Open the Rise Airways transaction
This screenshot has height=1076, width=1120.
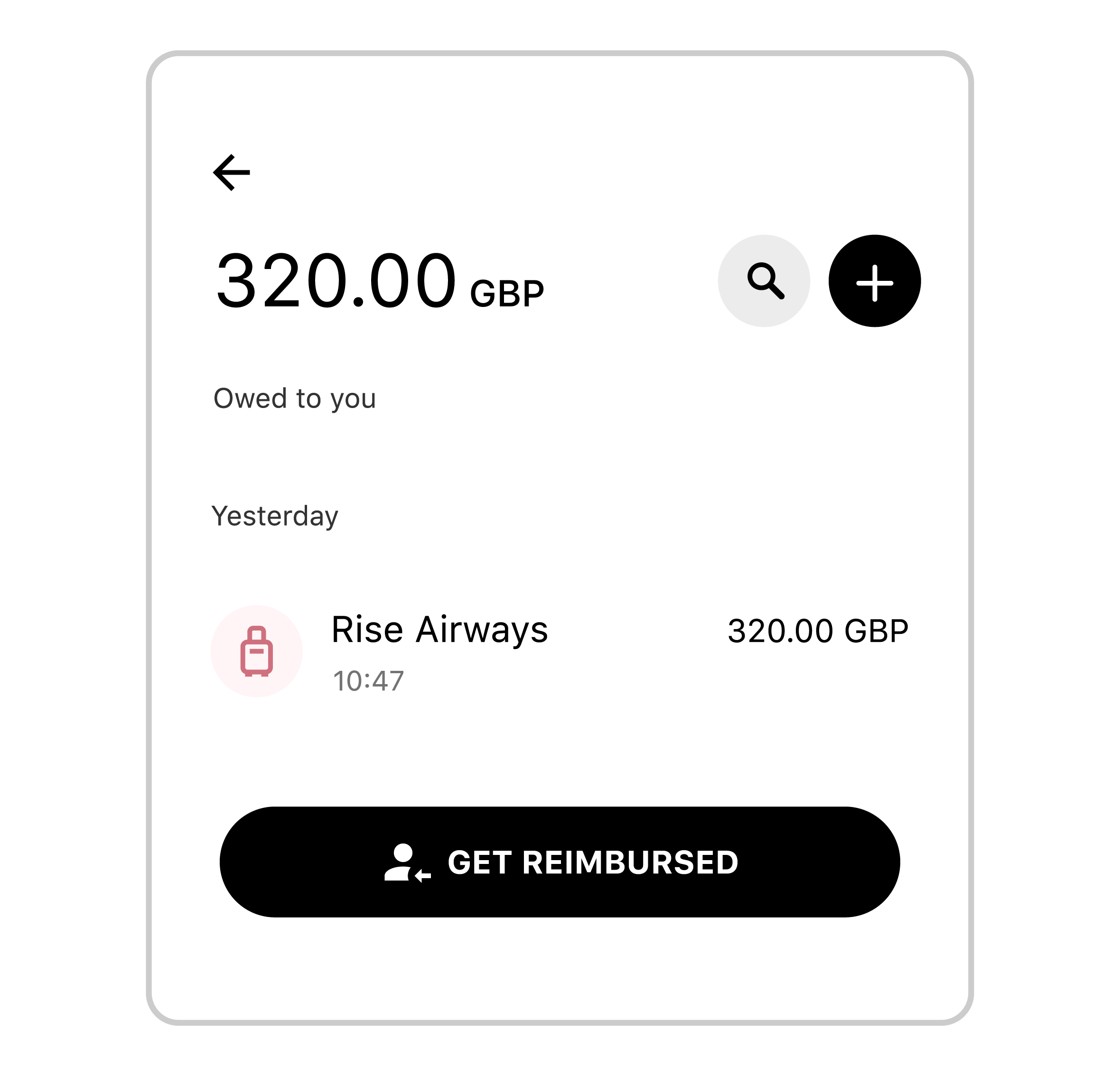[x=559, y=650]
